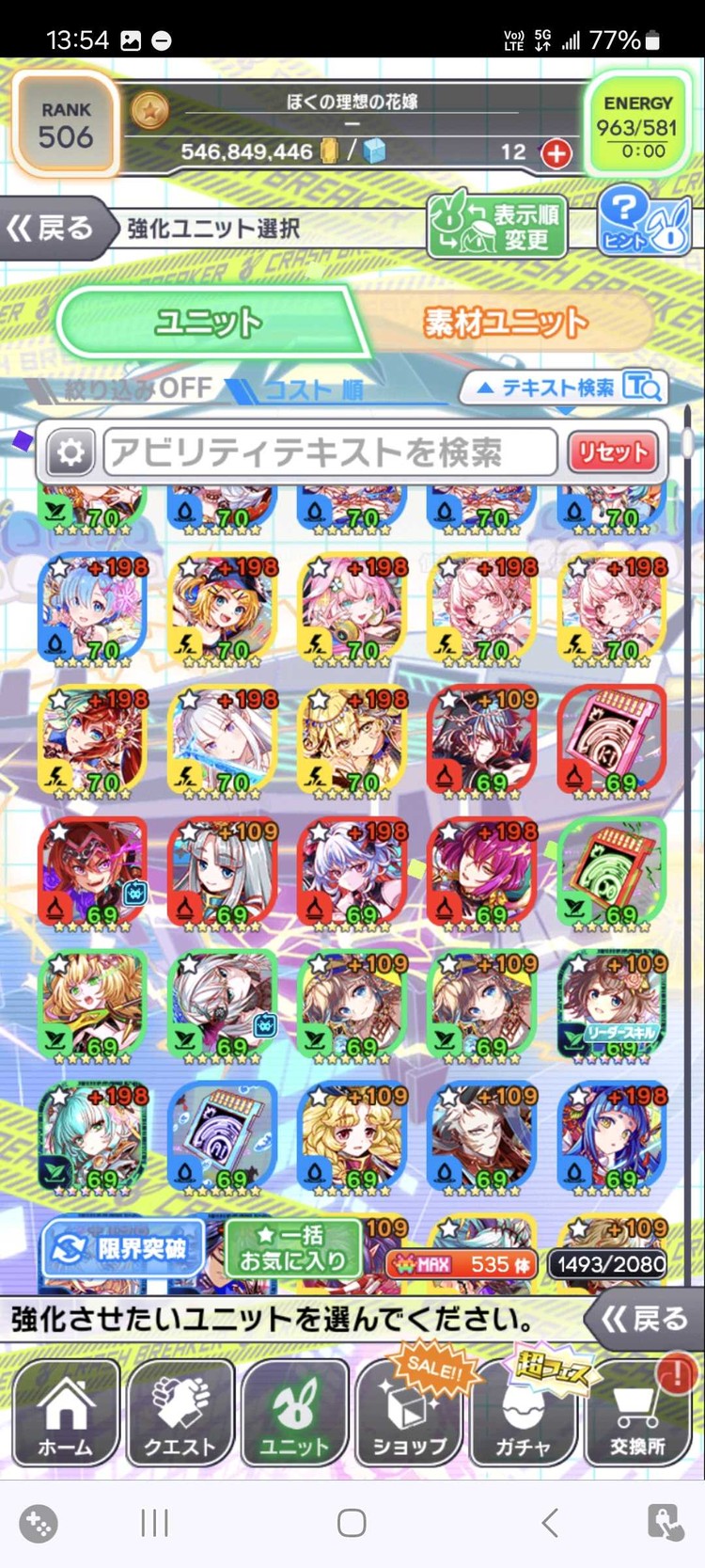Open the ガチャ navigation item
705x1568 pixels.
[523, 1414]
